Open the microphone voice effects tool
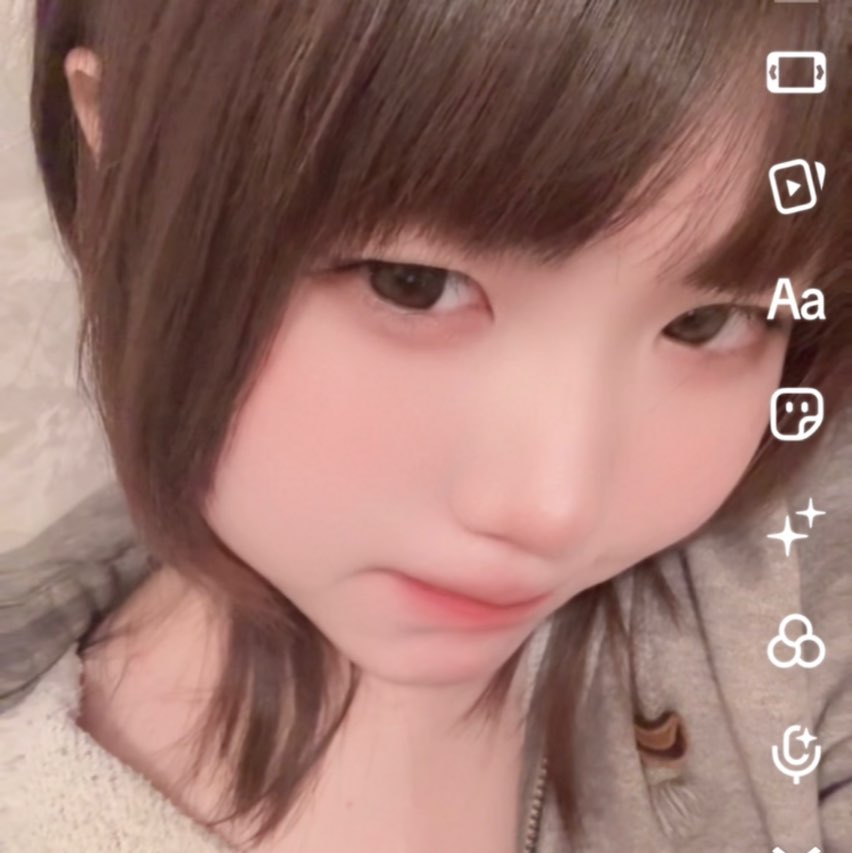The height and width of the screenshot is (853, 852). tap(796, 752)
